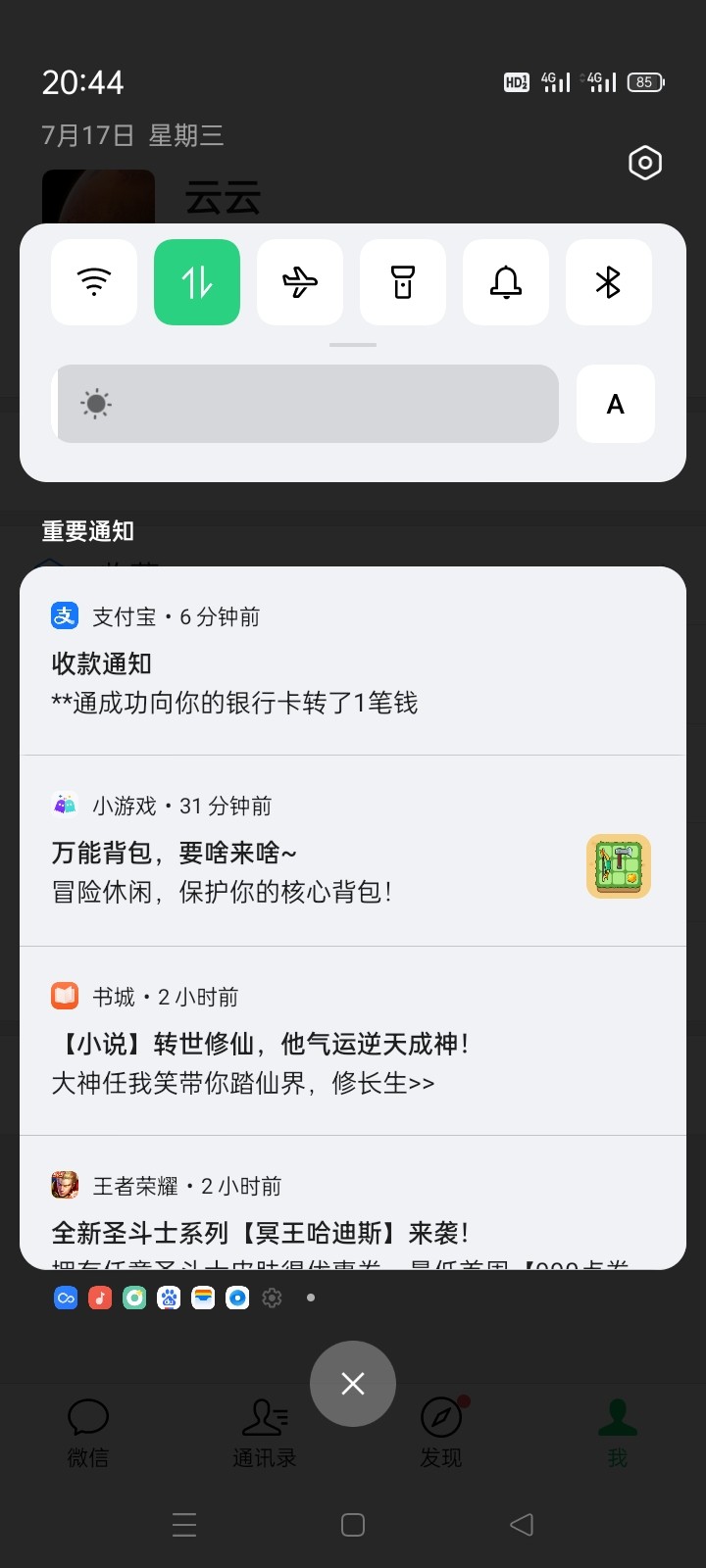The height and width of the screenshot is (1568, 706).
Task: Turn on Bluetooth
Action: coord(608,282)
